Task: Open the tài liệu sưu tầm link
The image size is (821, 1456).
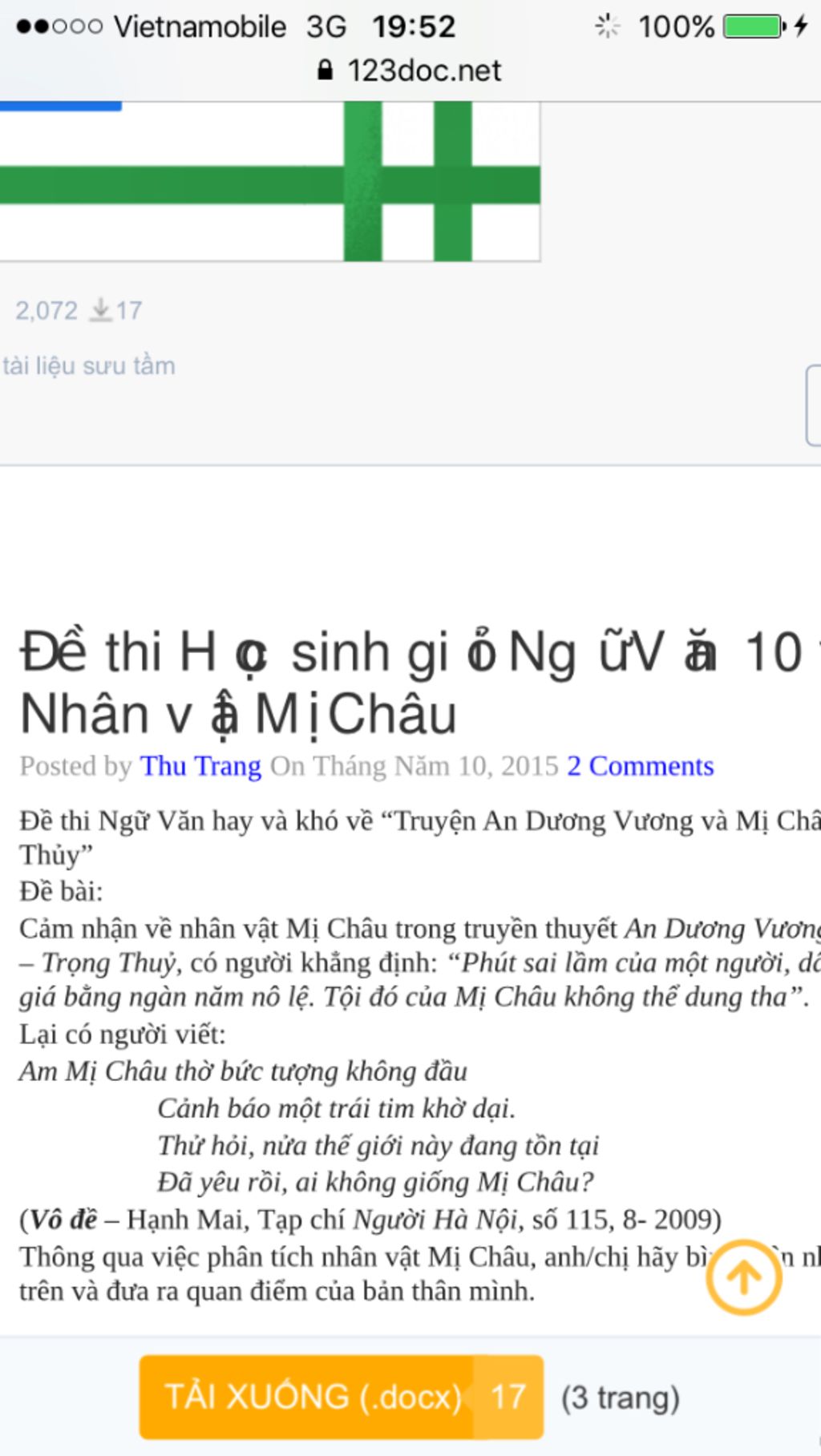Action: 89,366
